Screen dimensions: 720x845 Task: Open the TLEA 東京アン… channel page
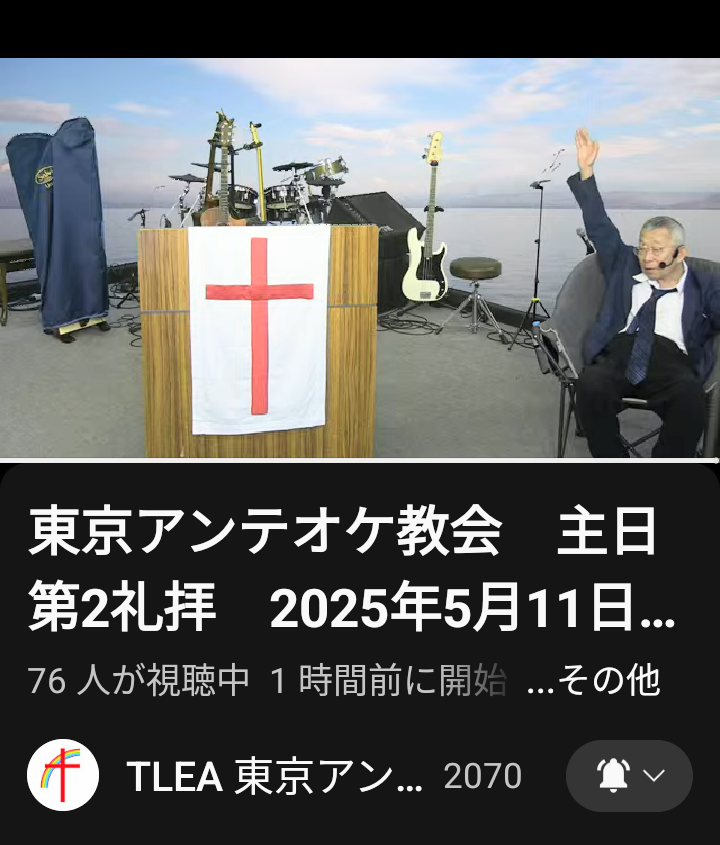pyautogui.click(x=274, y=776)
